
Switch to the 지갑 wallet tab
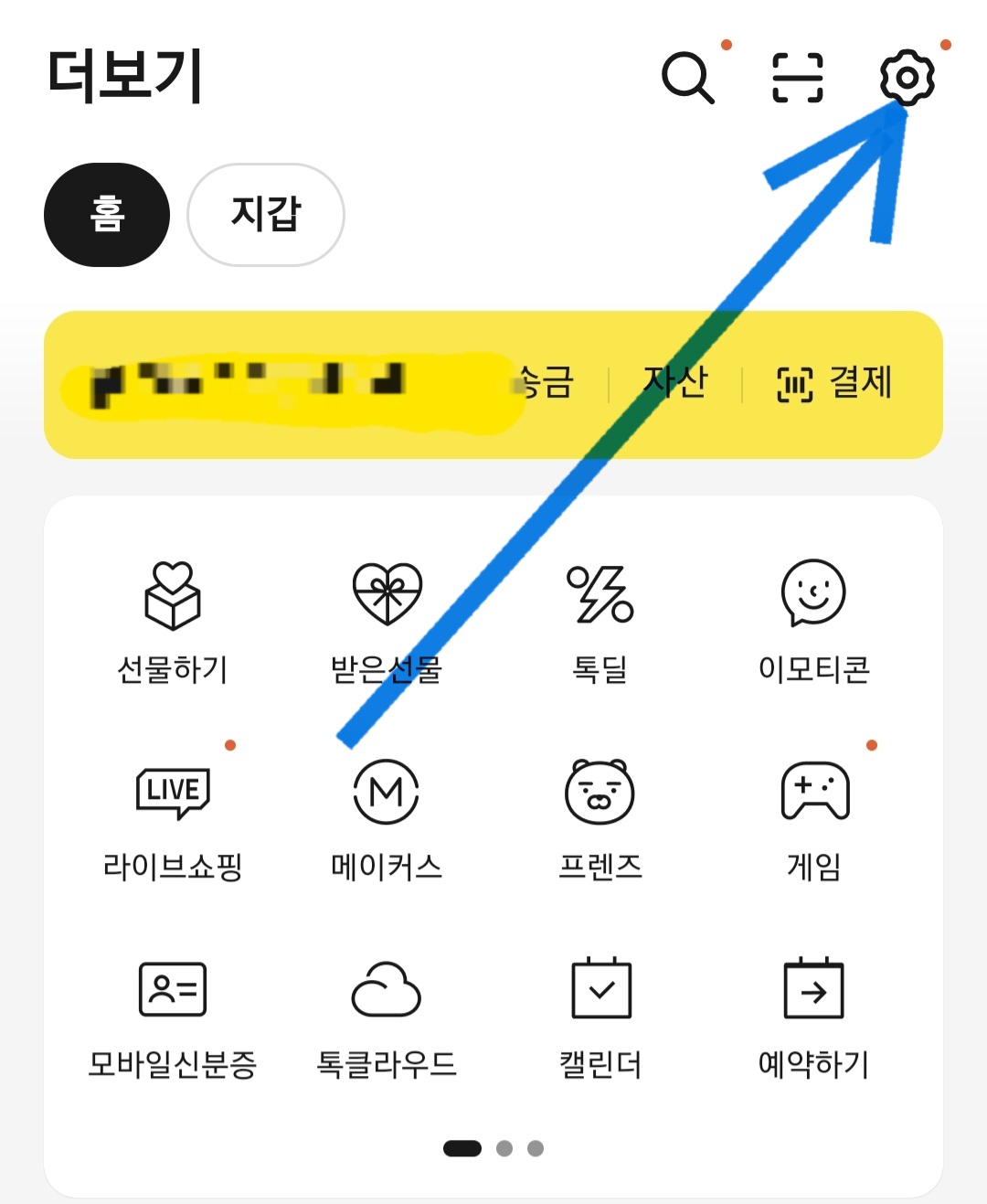265,214
